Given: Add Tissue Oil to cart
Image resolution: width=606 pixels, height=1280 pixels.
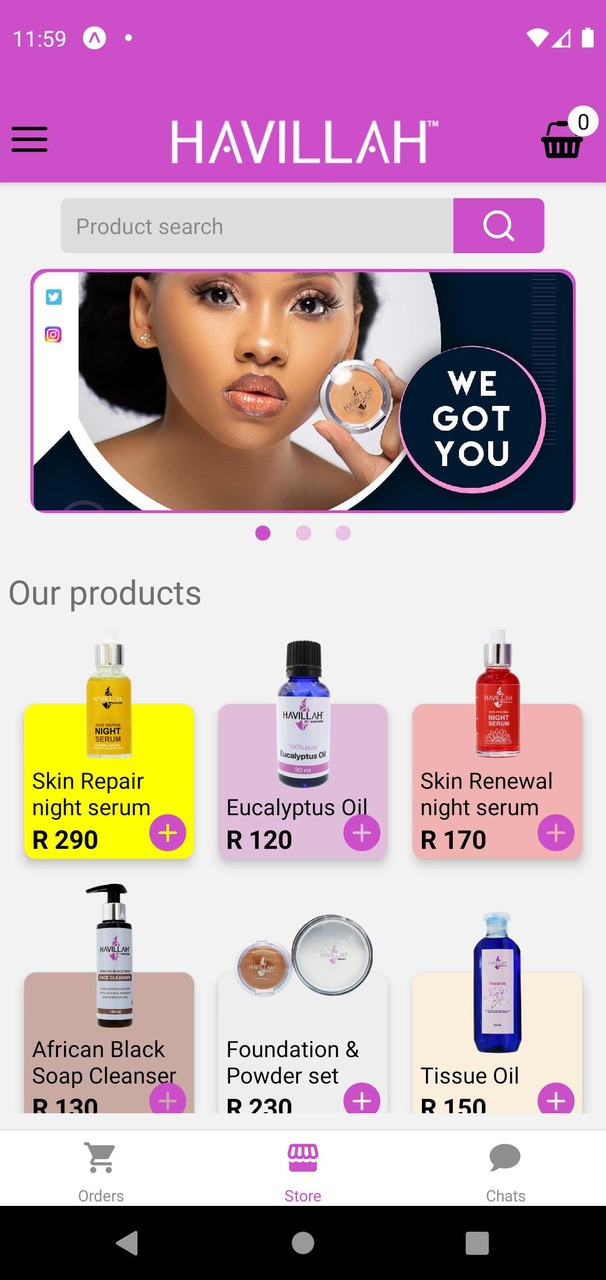Looking at the screenshot, I should pos(556,1100).
